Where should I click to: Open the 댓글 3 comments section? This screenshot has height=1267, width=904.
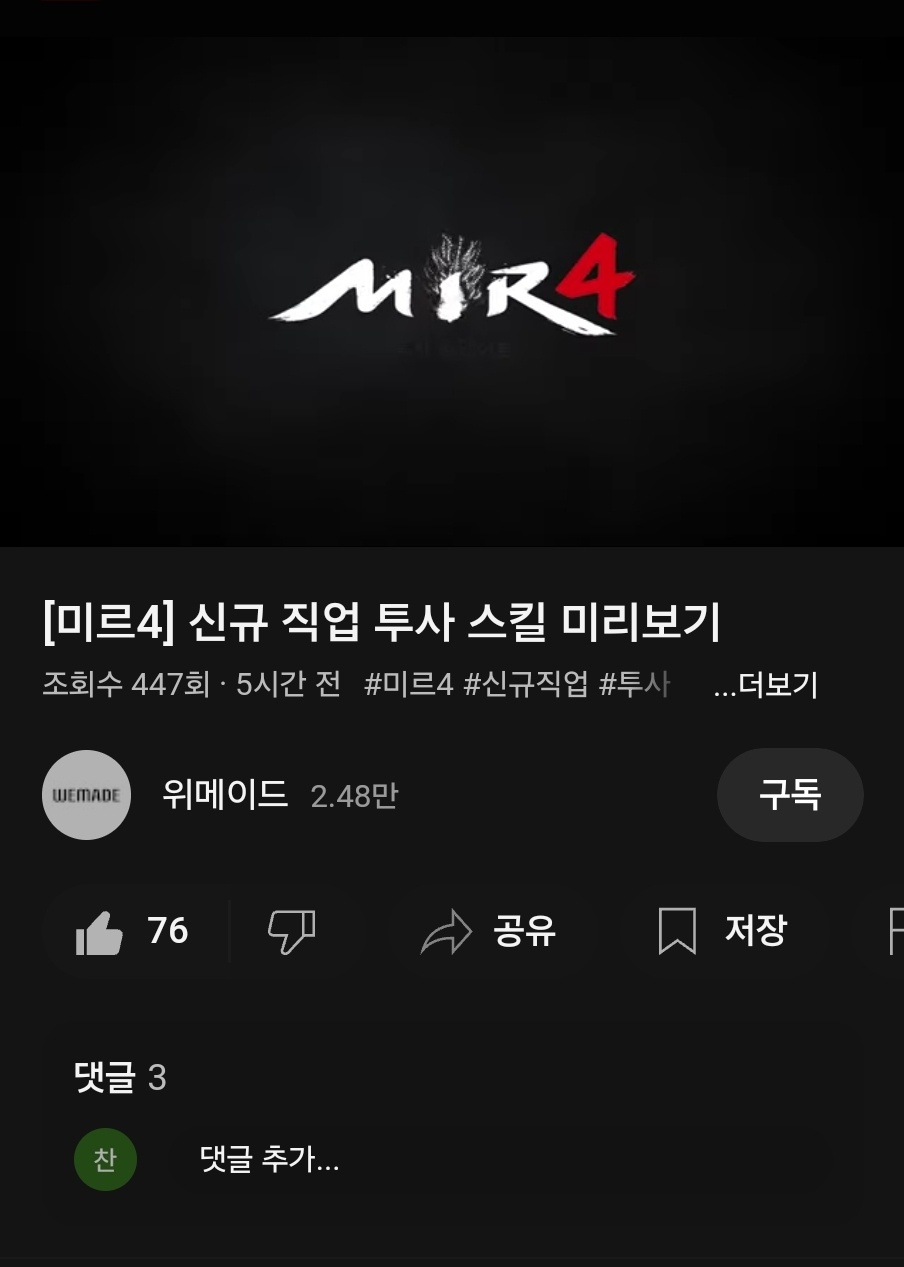coord(120,1078)
